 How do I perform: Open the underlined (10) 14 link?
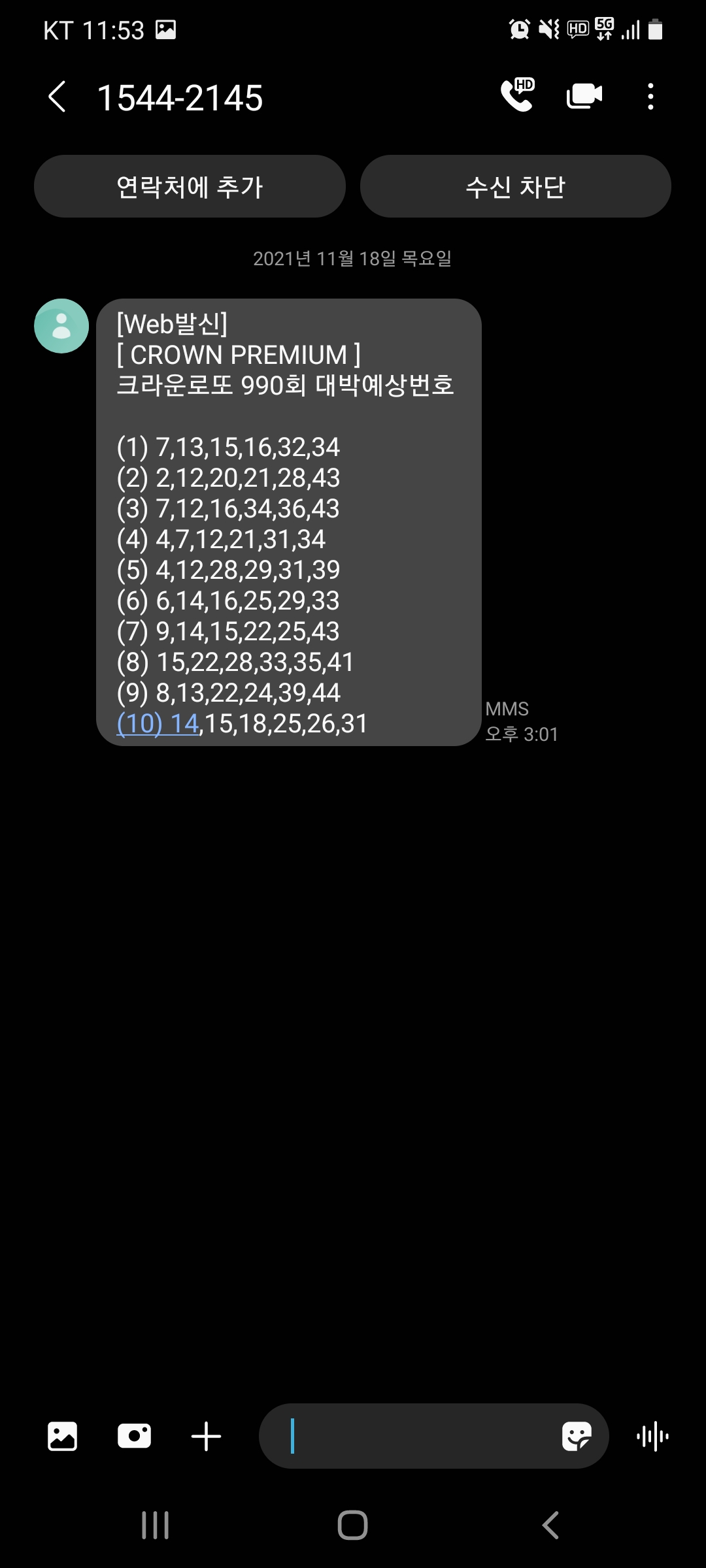click(158, 724)
